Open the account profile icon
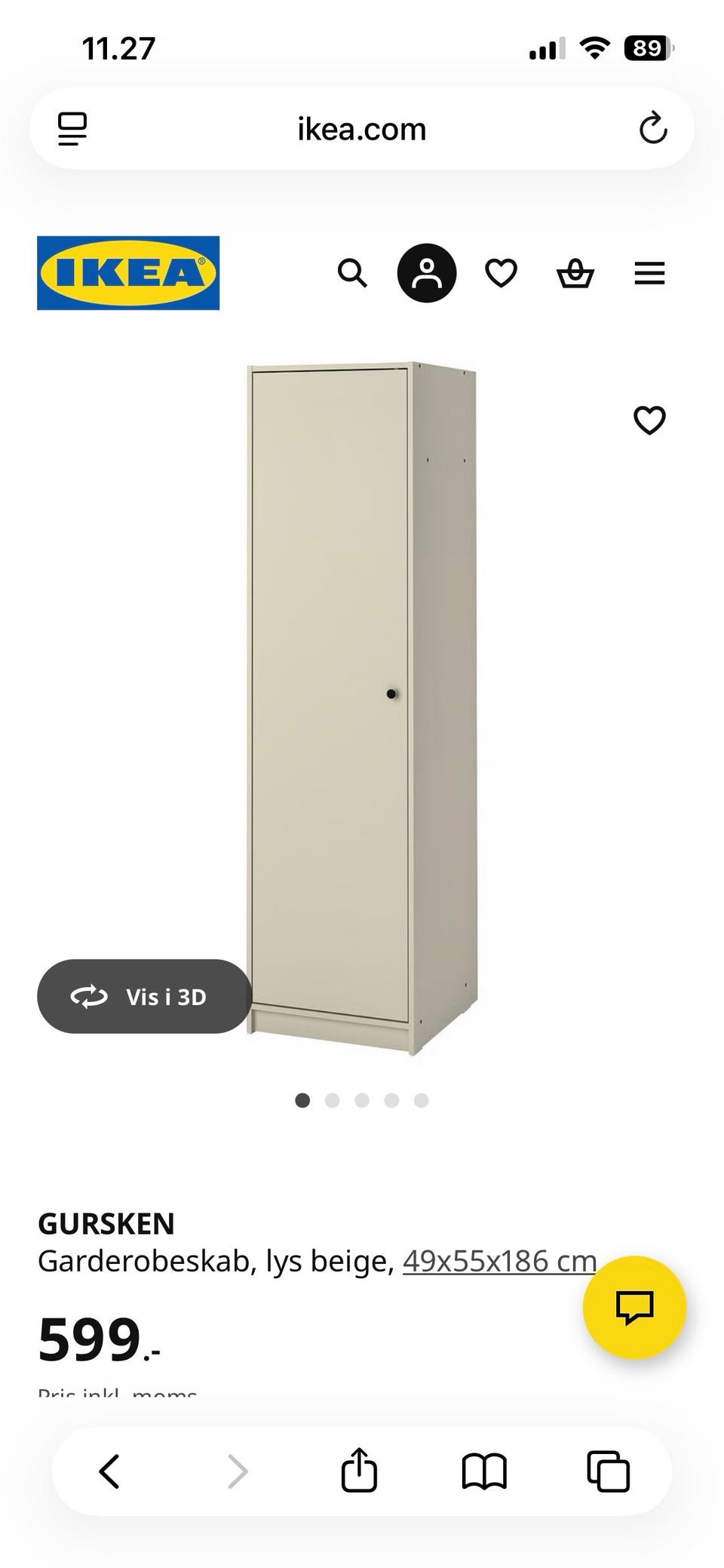724x1568 pixels. point(427,273)
